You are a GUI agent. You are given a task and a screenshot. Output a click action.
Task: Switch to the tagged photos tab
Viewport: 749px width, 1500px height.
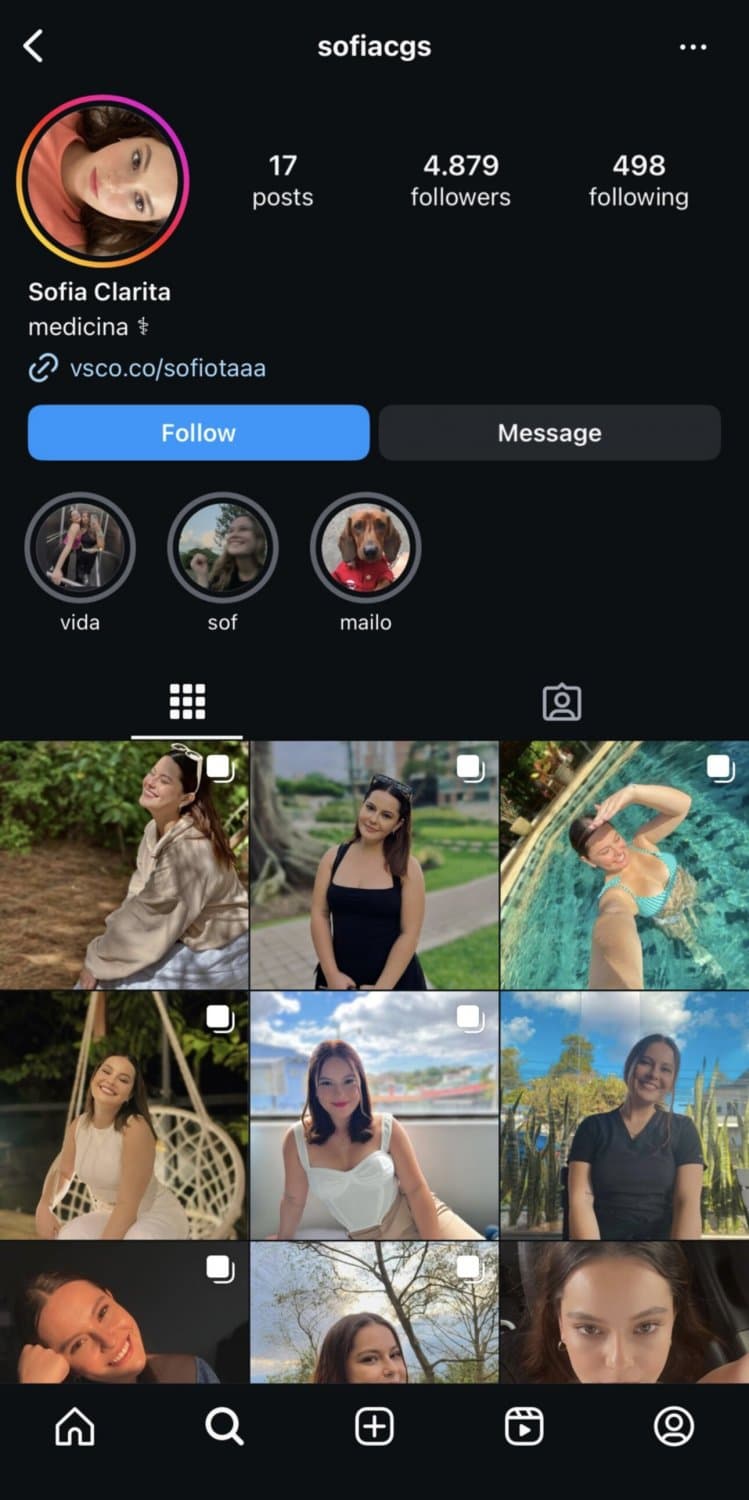point(561,702)
